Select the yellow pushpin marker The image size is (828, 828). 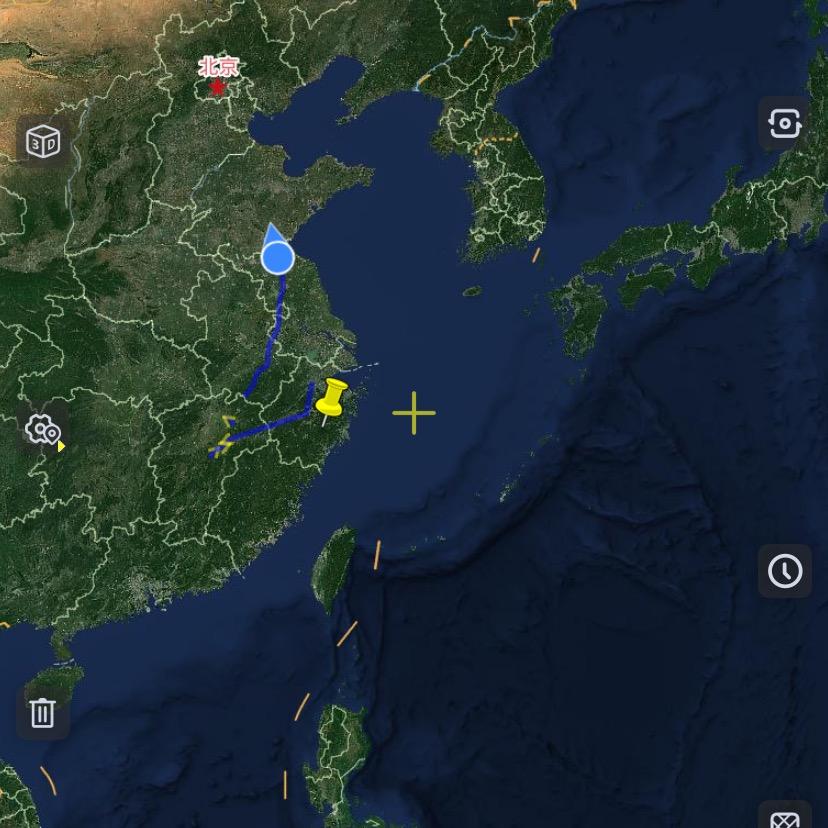(x=331, y=399)
